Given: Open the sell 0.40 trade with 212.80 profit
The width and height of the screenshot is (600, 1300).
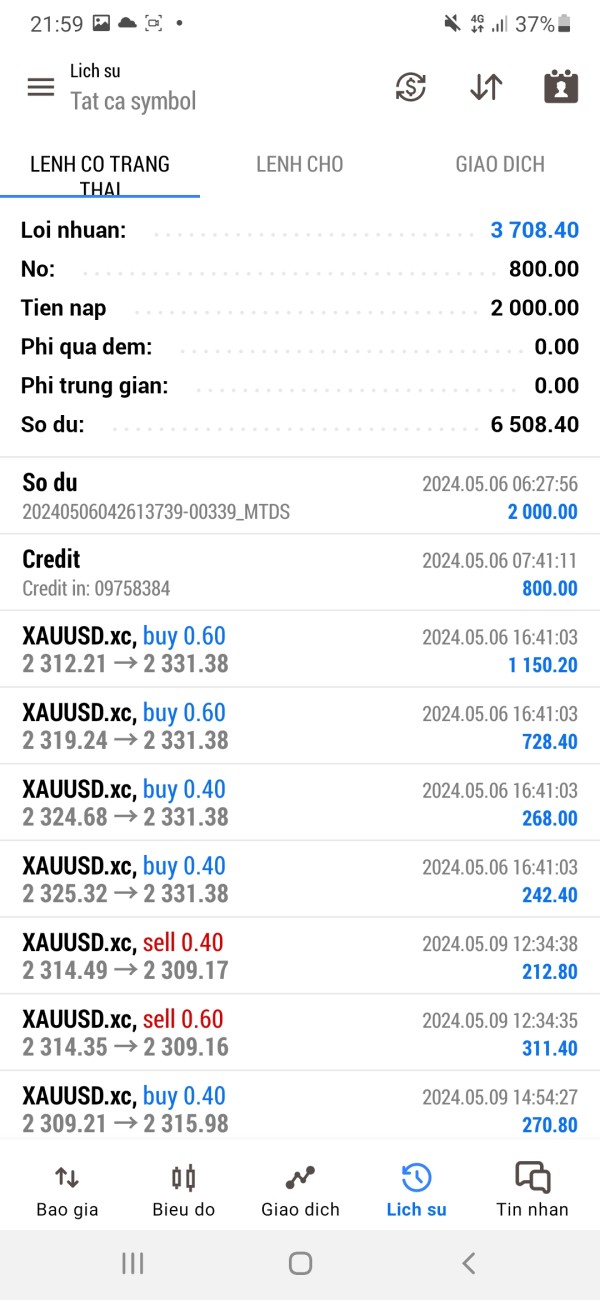Looking at the screenshot, I should [x=300, y=956].
